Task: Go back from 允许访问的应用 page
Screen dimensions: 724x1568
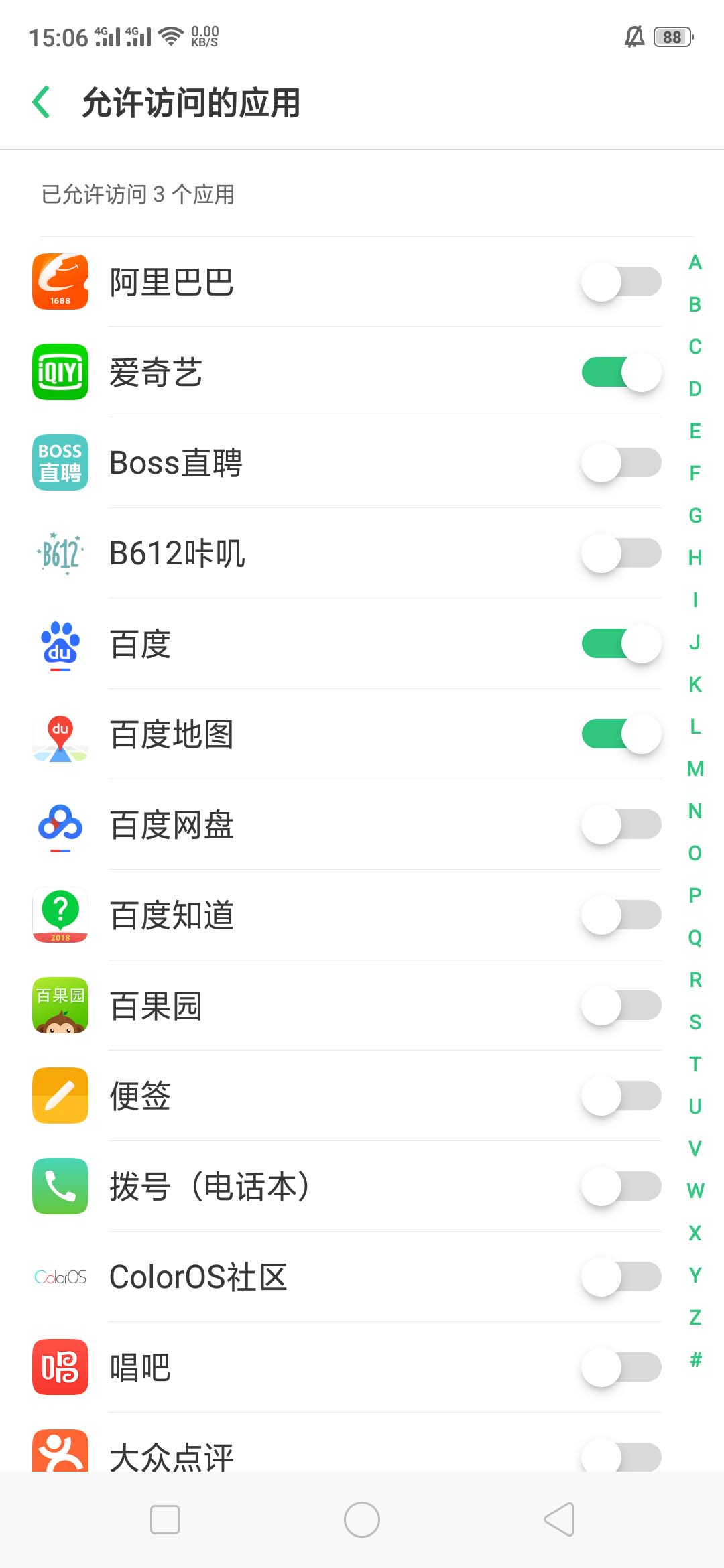Action: 42,103
